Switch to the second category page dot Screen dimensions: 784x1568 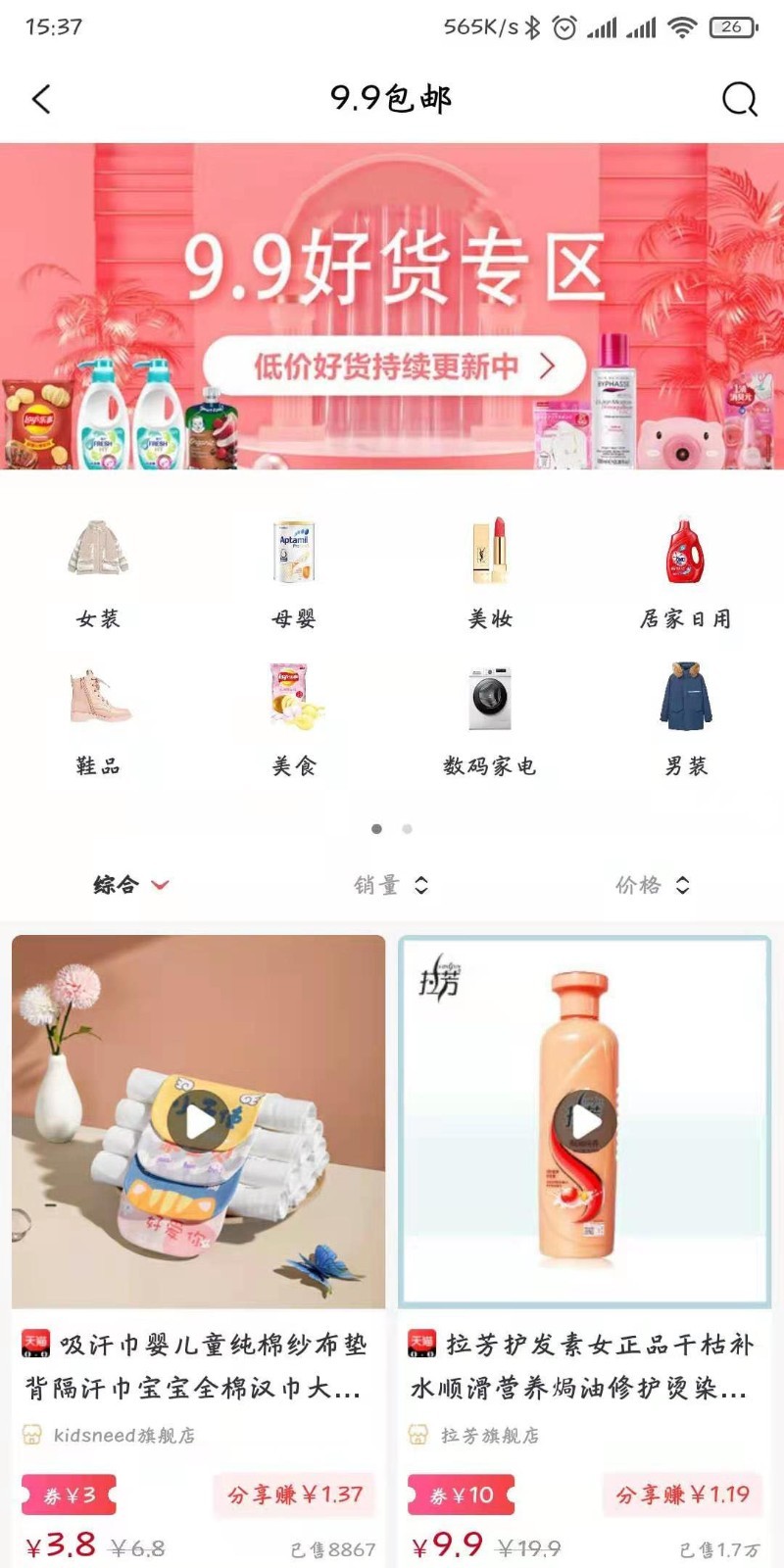coord(405,828)
